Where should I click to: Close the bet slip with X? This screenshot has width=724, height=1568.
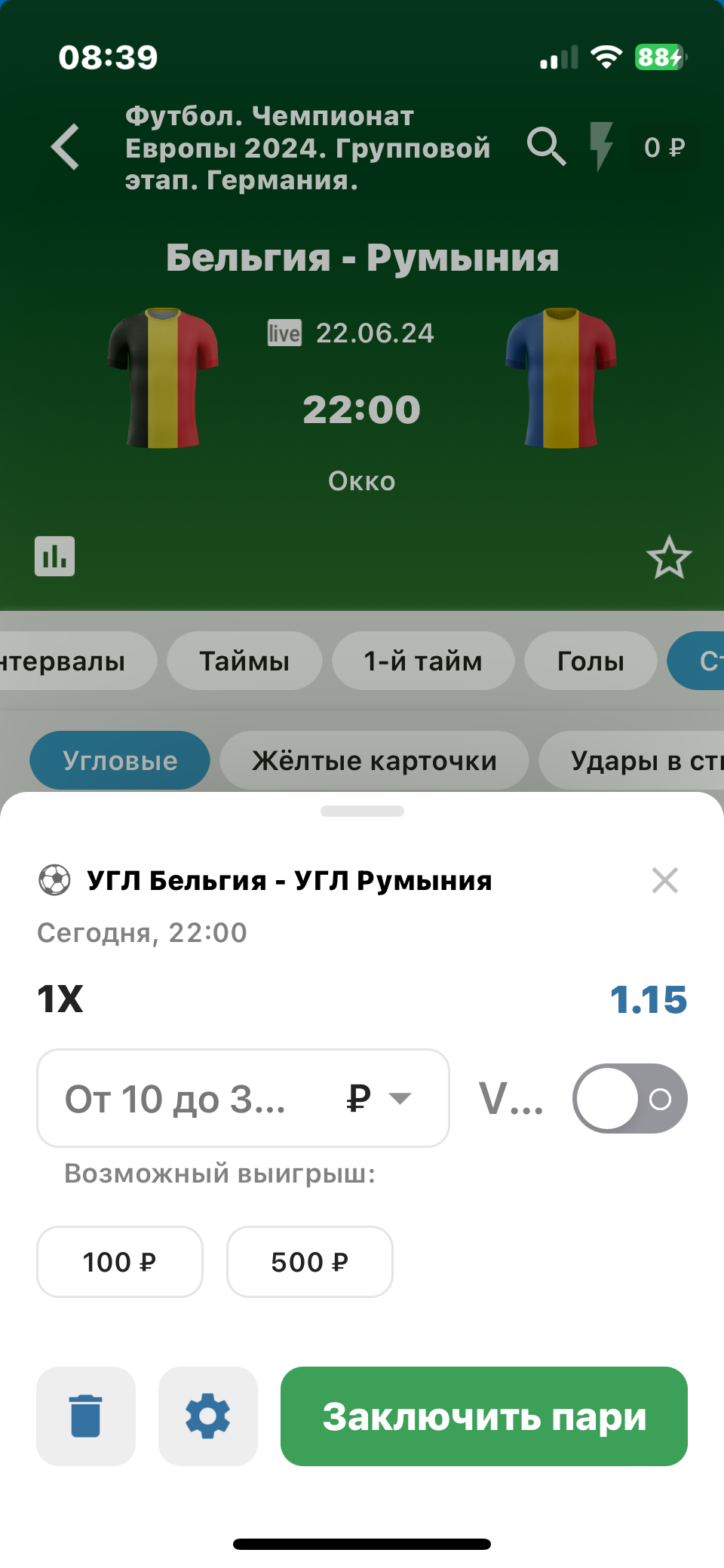coord(664,880)
